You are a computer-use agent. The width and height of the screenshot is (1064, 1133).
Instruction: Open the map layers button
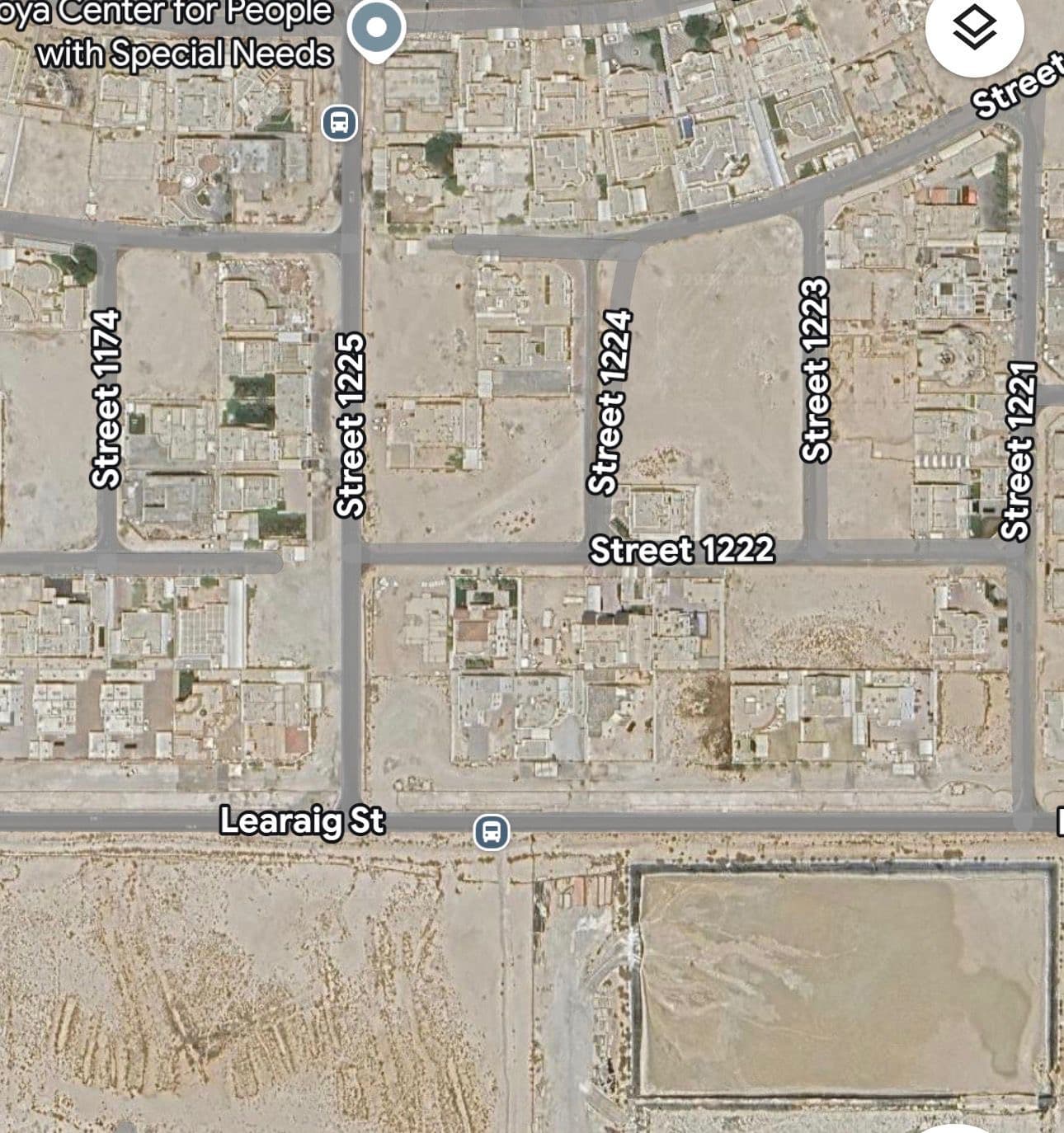pyautogui.click(x=974, y=29)
